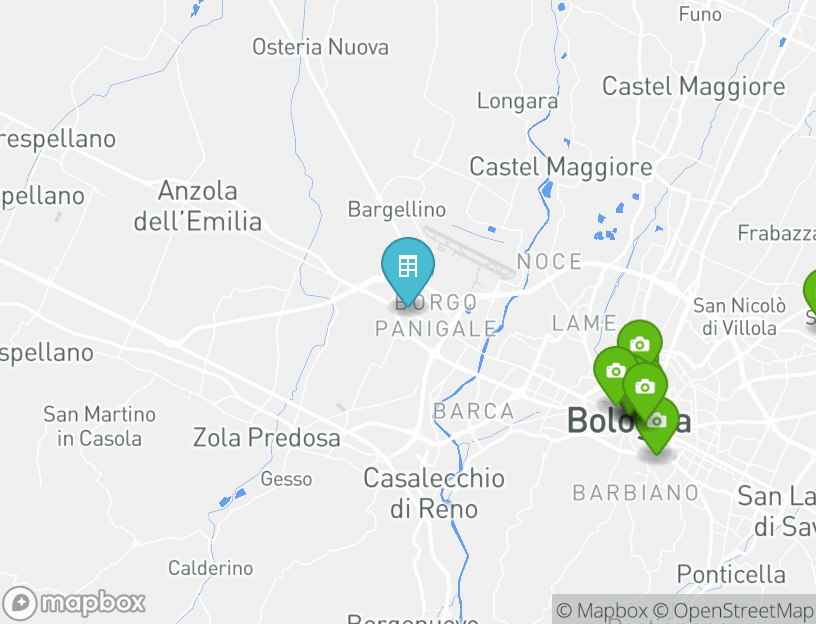This screenshot has height=624, width=816.
Task: Open the © Mapbox attribution link
Action: pyautogui.click(x=602, y=610)
